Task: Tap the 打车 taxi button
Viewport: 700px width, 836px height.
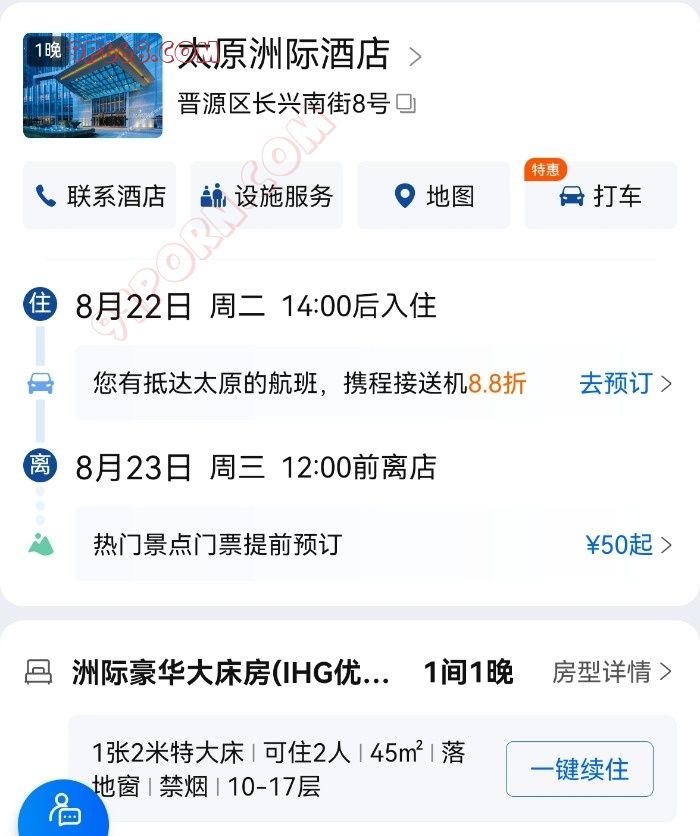Action: [x=600, y=196]
